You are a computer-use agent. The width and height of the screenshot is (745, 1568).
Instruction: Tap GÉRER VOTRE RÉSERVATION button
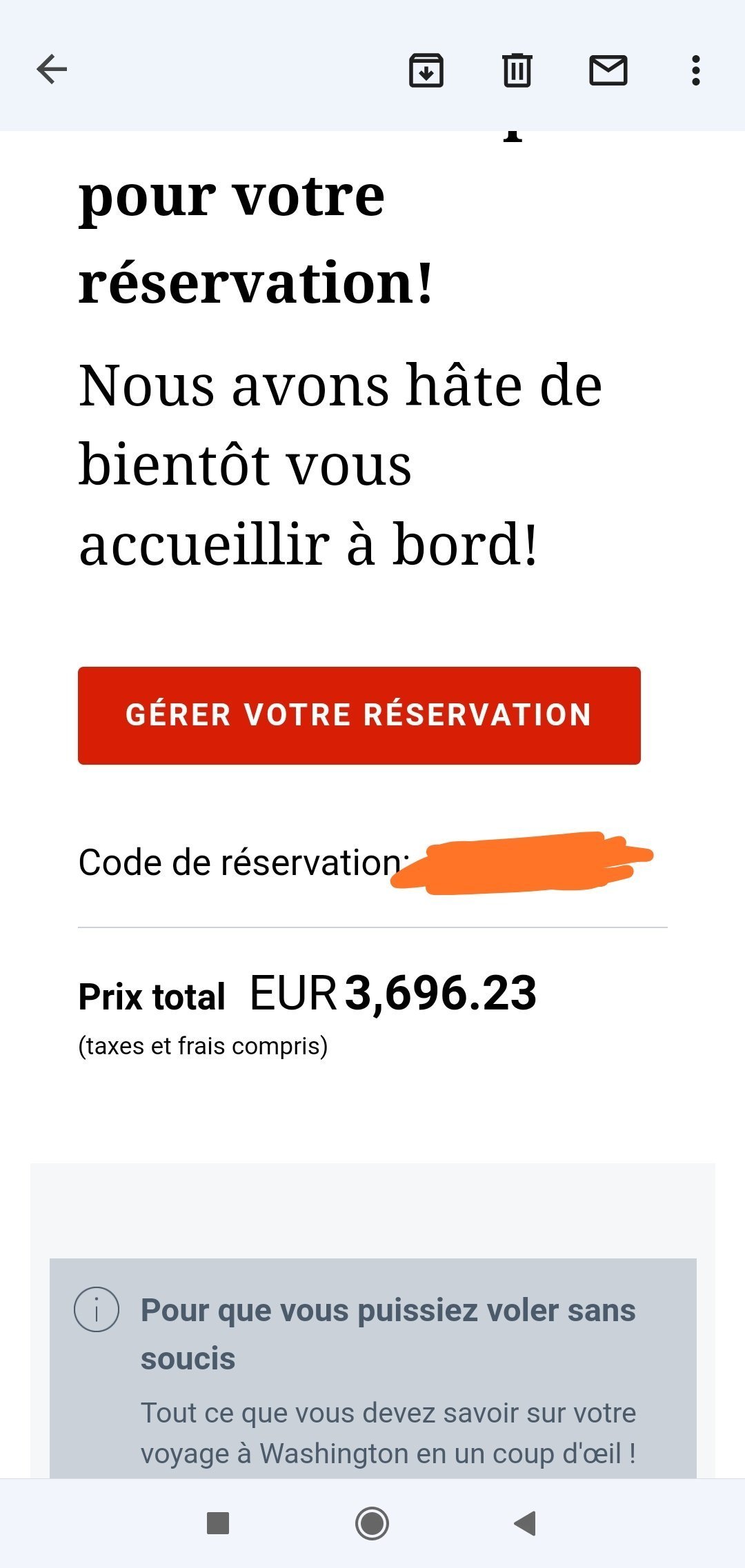point(359,715)
